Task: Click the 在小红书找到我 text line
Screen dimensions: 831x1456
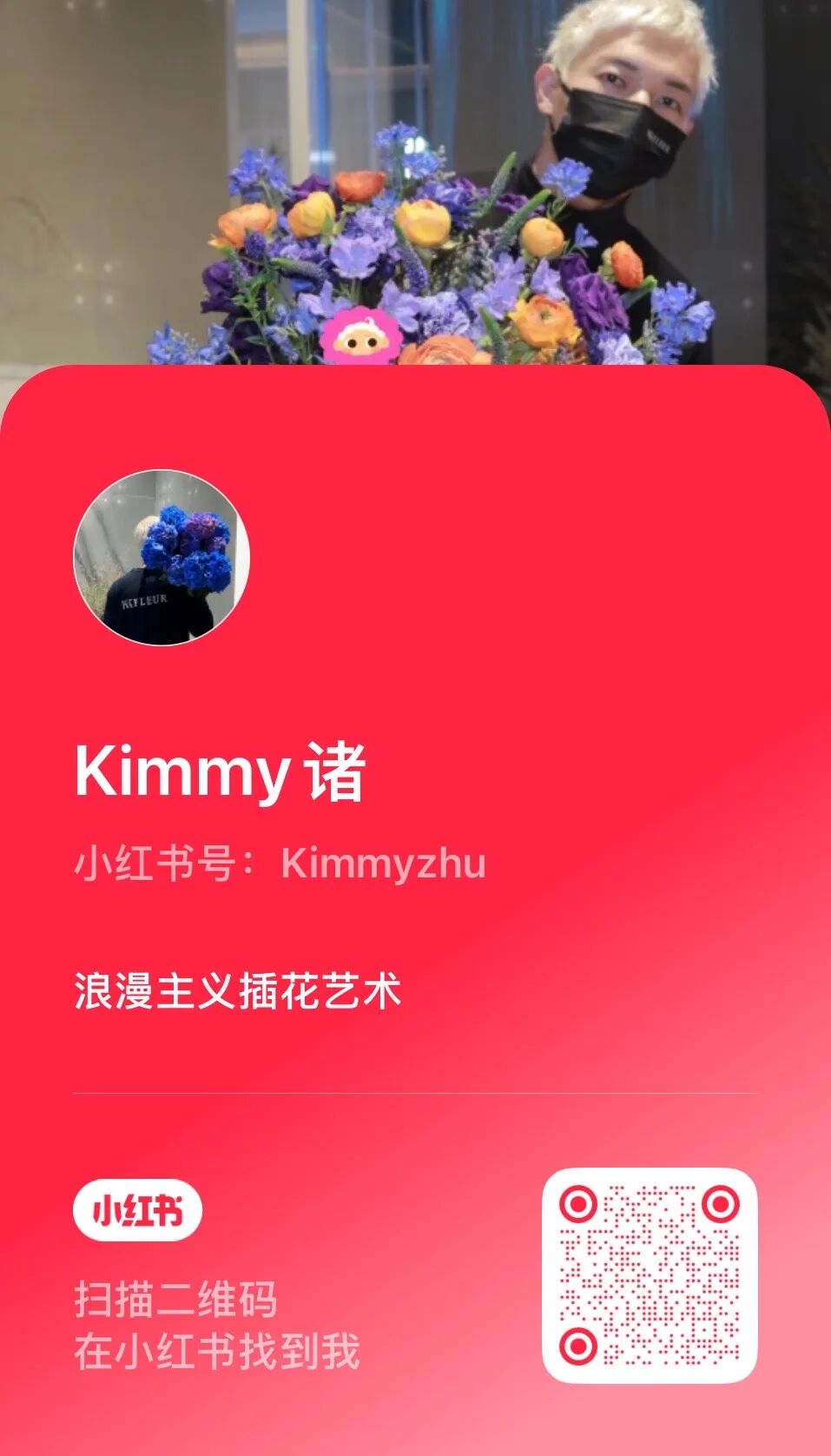Action: coord(217,1349)
